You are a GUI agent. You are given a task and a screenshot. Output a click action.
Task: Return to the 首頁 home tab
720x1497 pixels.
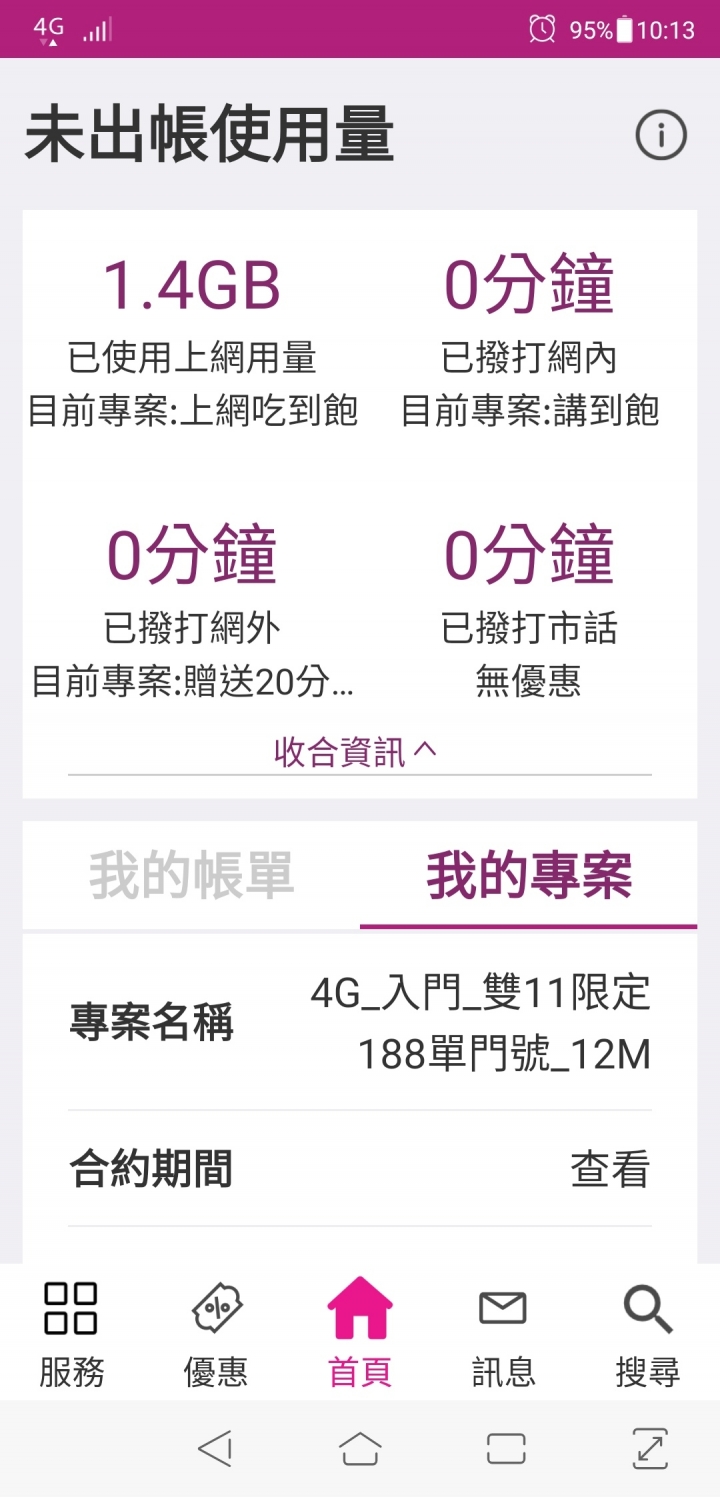click(360, 1333)
